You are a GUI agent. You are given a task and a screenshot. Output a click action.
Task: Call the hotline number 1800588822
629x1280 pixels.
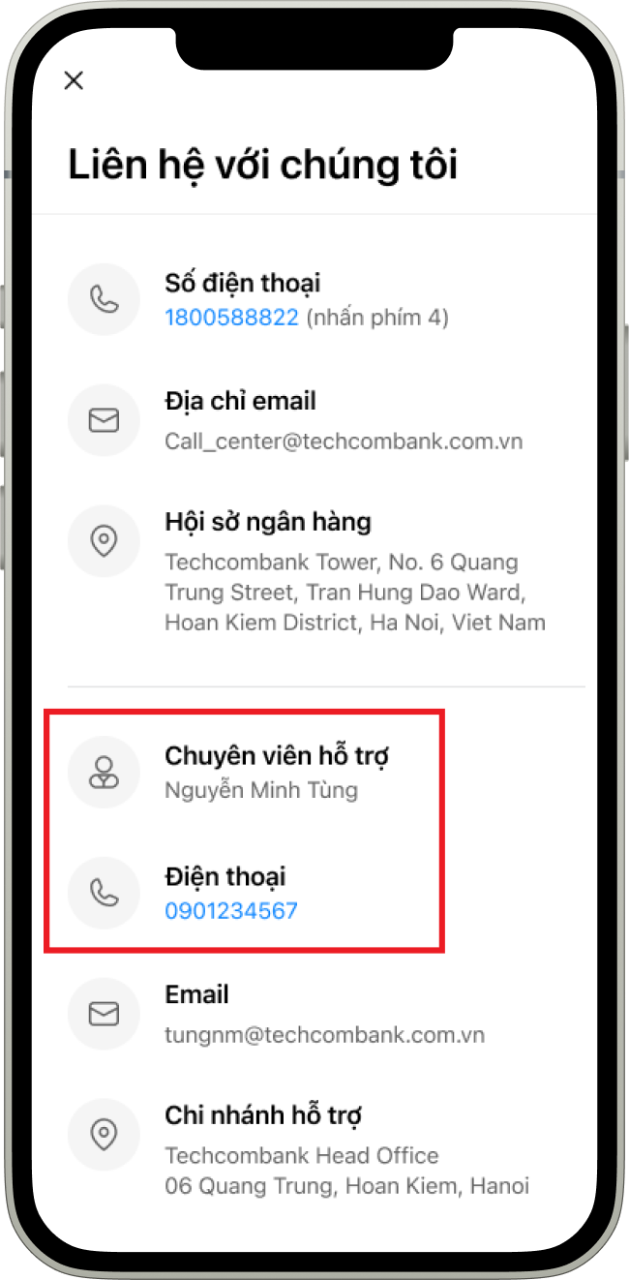coord(231,318)
